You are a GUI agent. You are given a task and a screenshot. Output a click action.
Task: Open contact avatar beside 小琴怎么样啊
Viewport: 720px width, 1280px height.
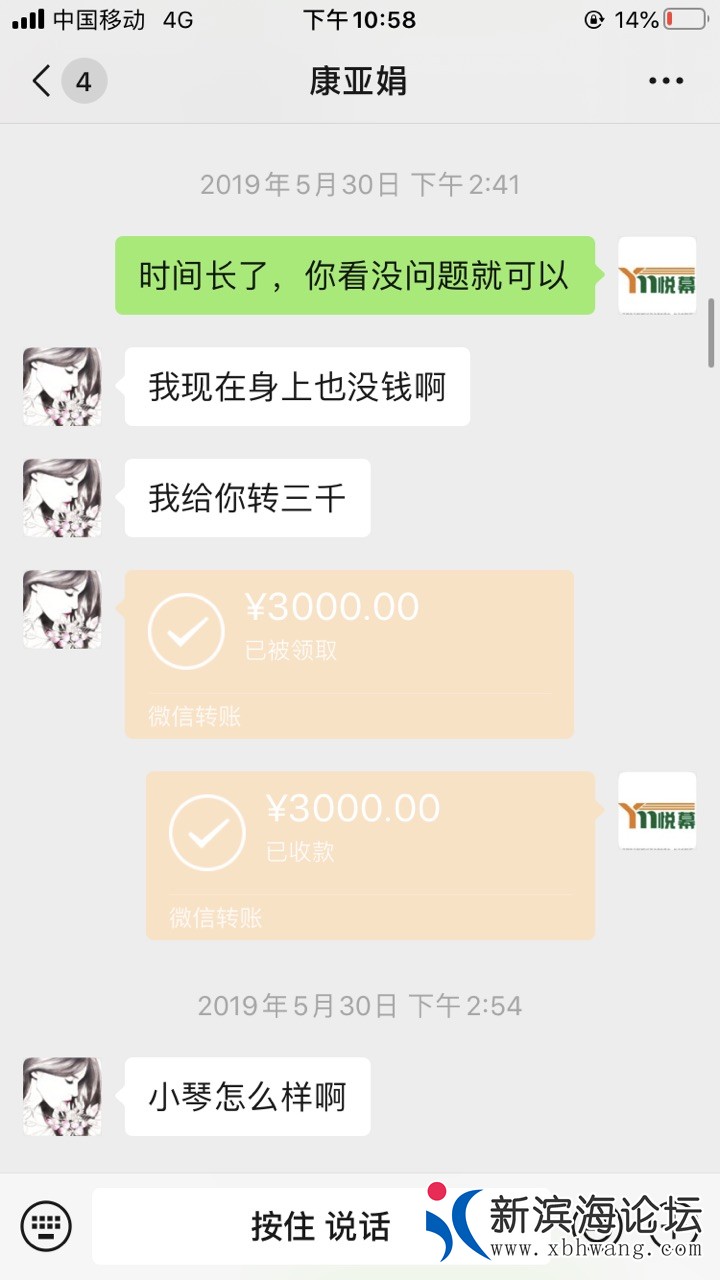pyautogui.click(x=62, y=1097)
